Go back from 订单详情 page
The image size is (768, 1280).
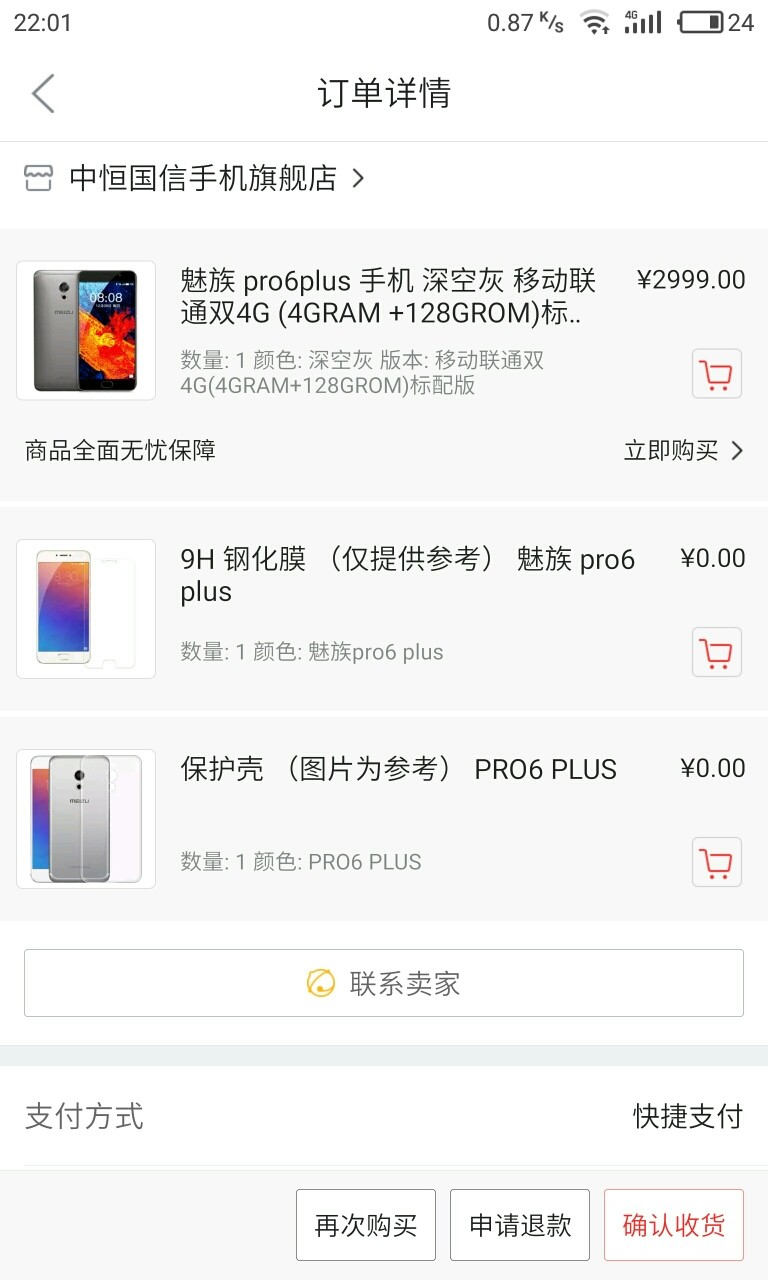click(x=42, y=93)
